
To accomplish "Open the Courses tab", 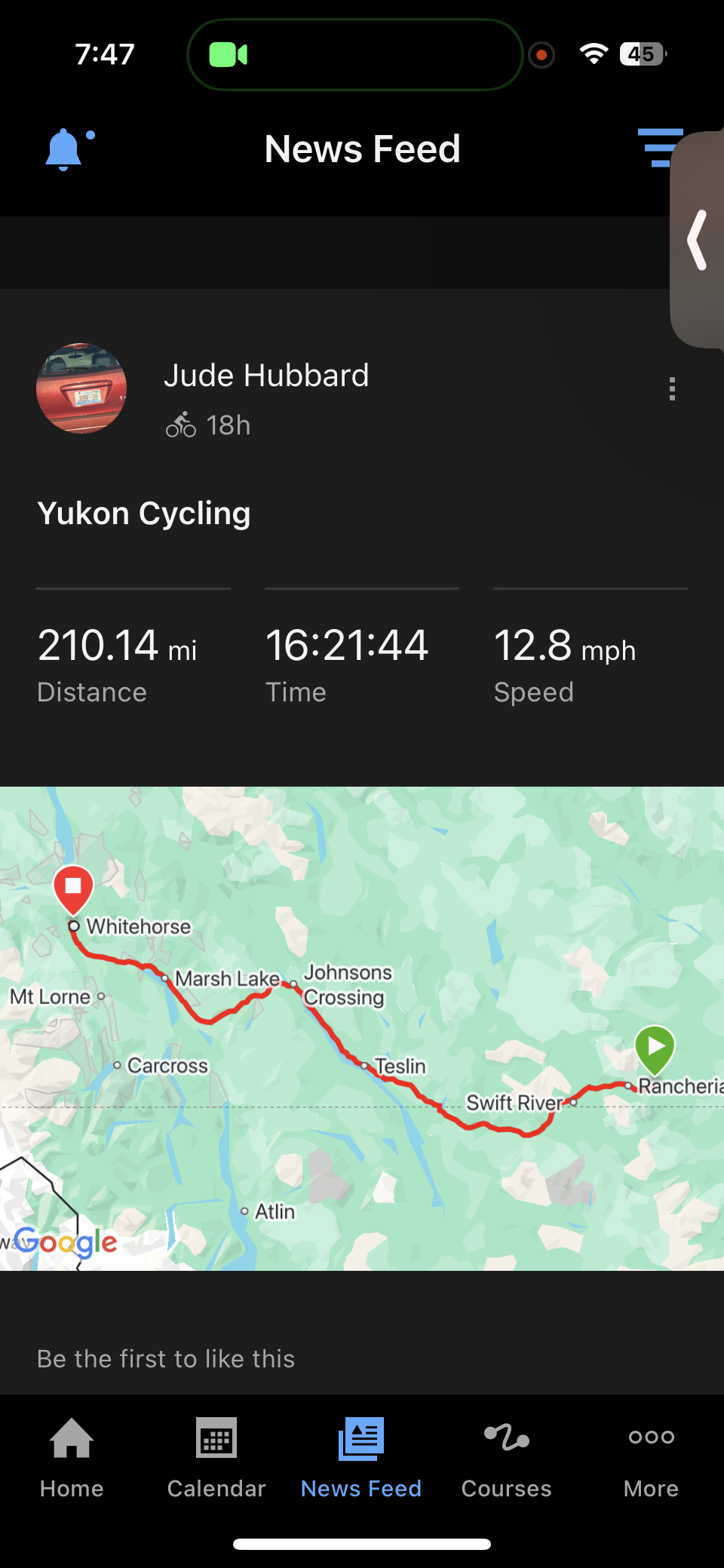I will click(506, 1458).
